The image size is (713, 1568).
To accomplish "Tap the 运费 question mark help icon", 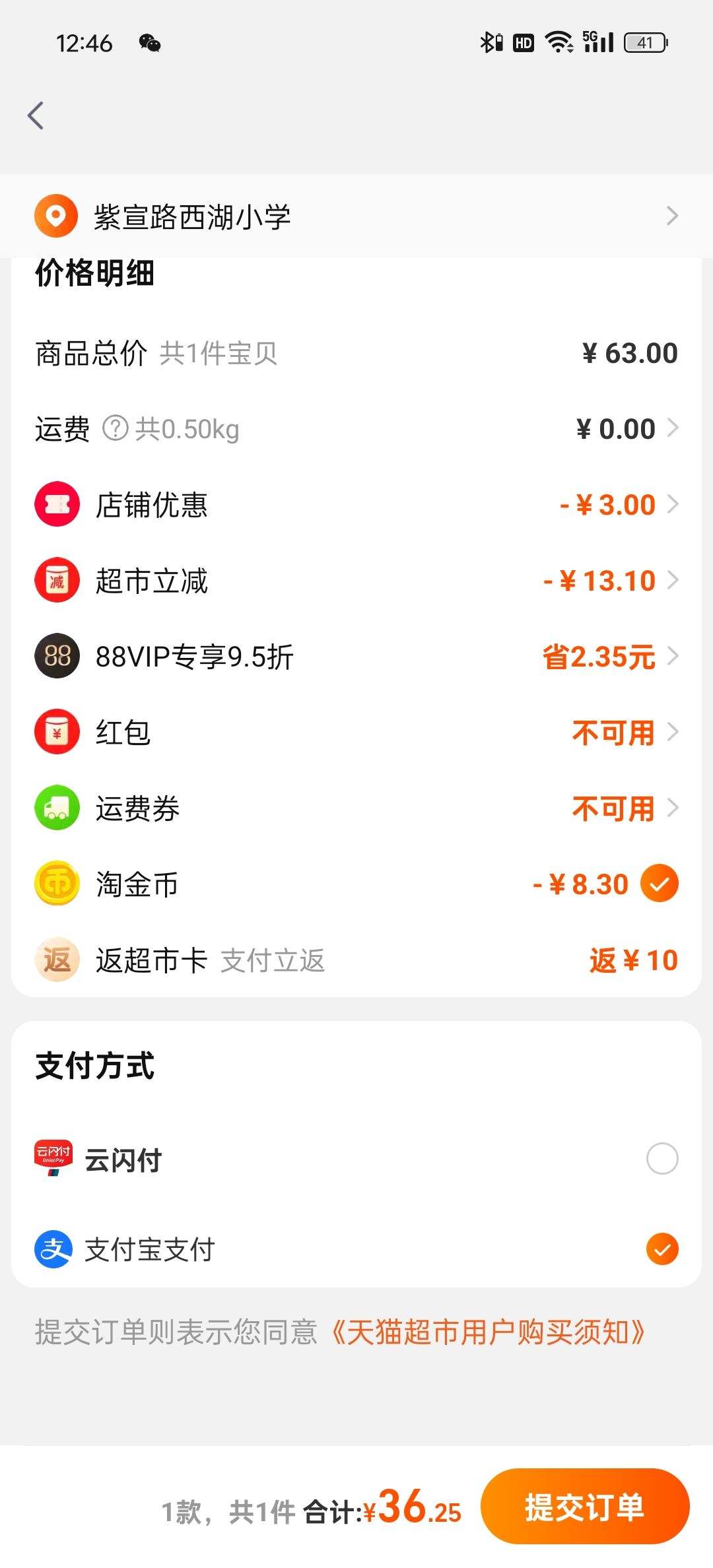I will (x=115, y=429).
